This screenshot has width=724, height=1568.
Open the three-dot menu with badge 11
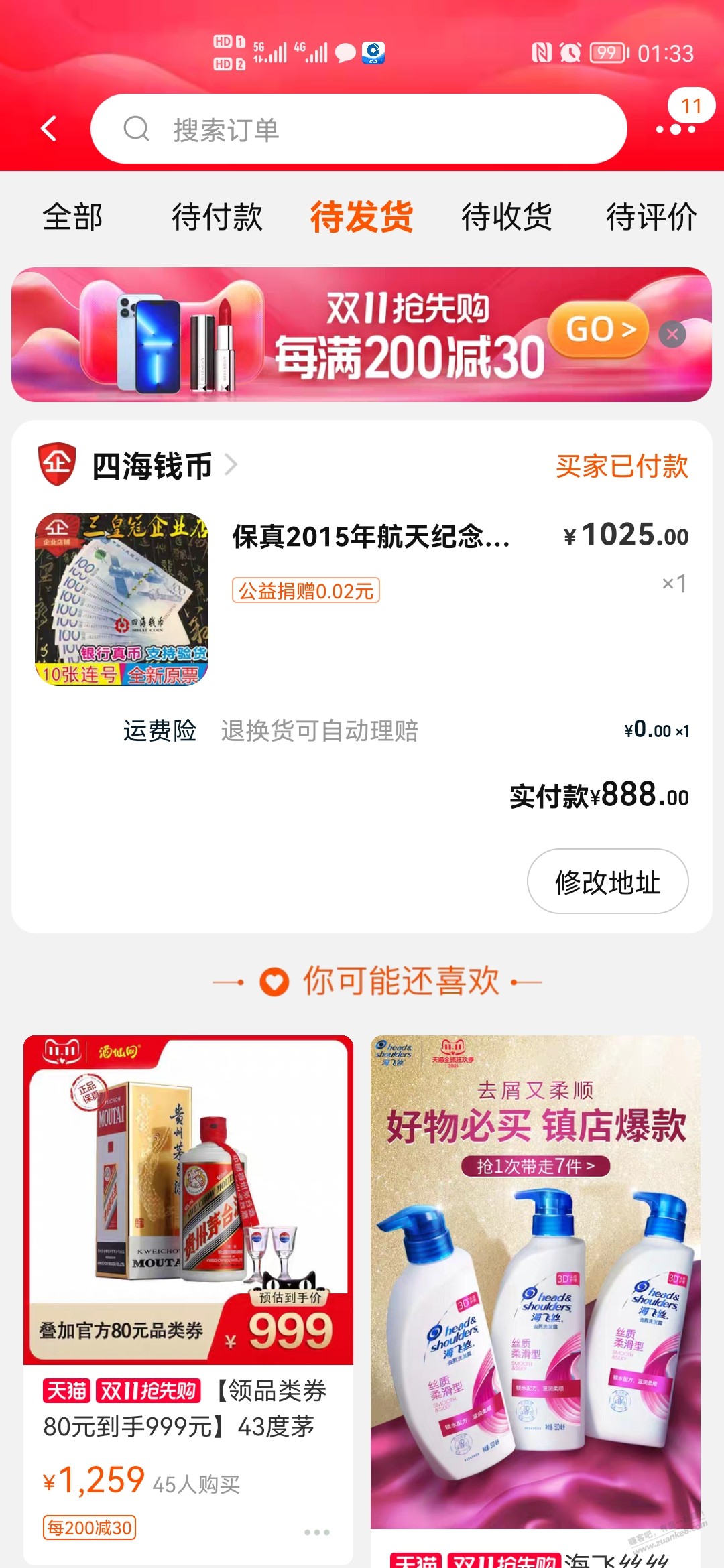[675, 129]
